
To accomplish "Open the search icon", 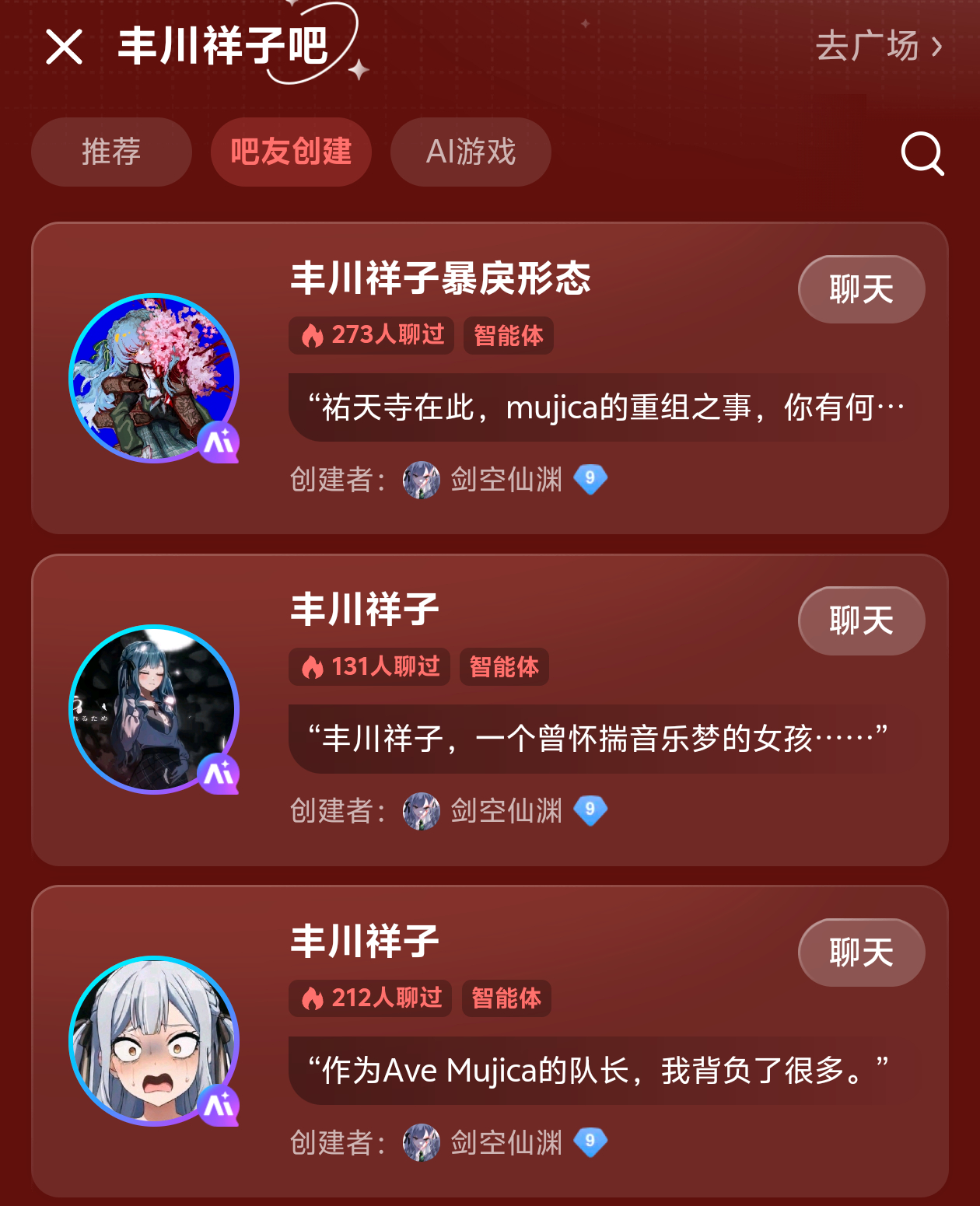I will 922,153.
